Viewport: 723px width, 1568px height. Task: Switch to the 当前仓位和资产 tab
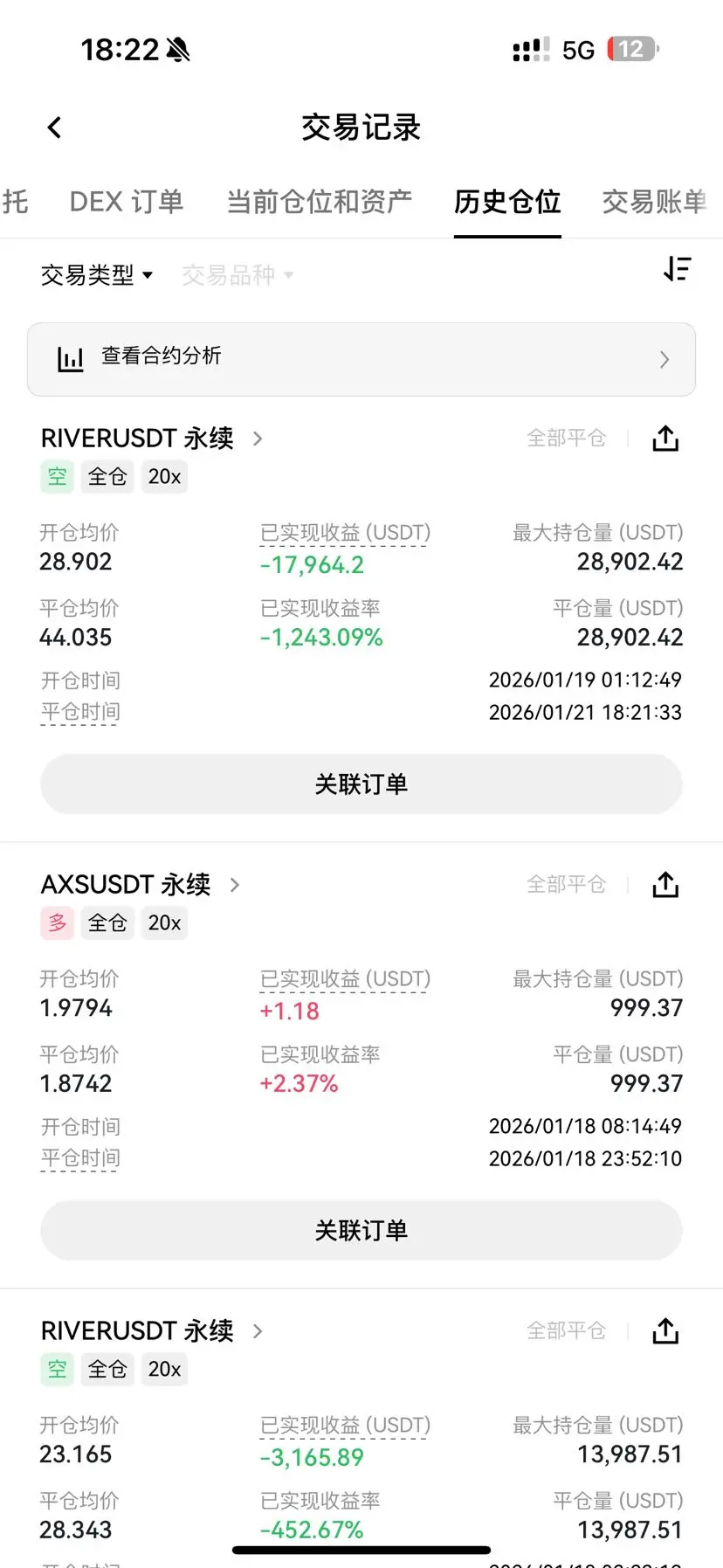319,202
